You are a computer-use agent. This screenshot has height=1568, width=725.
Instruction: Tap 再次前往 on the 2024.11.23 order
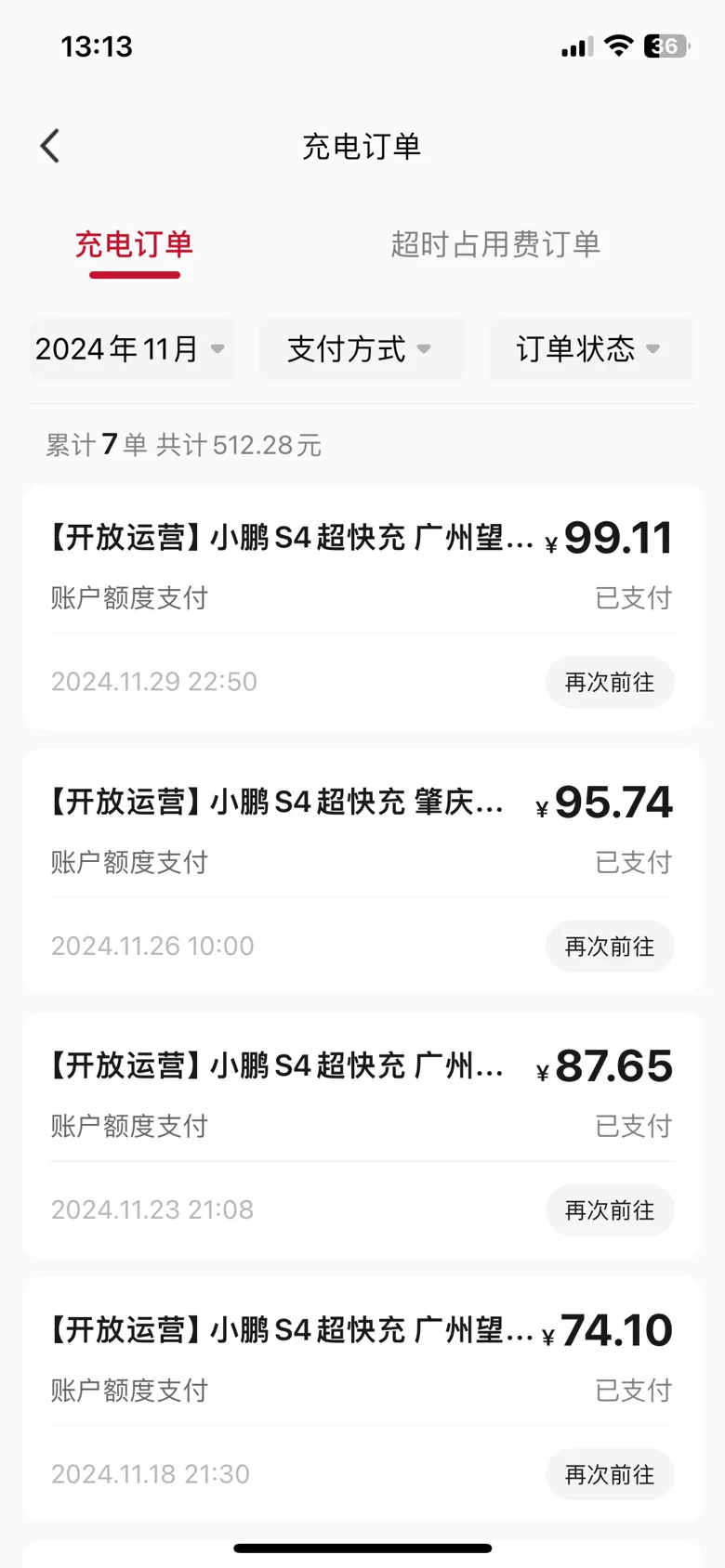click(x=610, y=1210)
